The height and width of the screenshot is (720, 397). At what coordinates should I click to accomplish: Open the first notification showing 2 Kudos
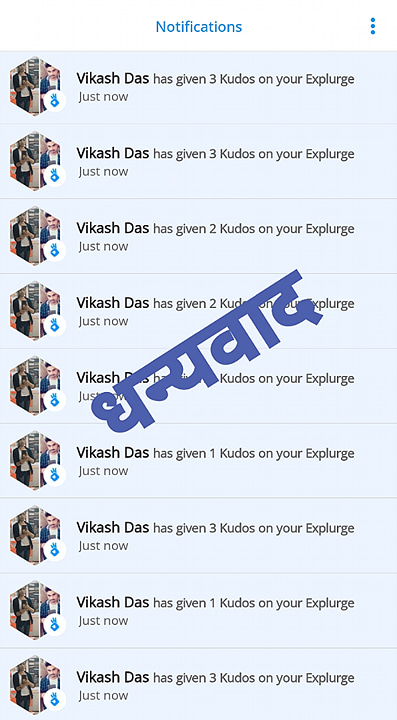(198, 236)
